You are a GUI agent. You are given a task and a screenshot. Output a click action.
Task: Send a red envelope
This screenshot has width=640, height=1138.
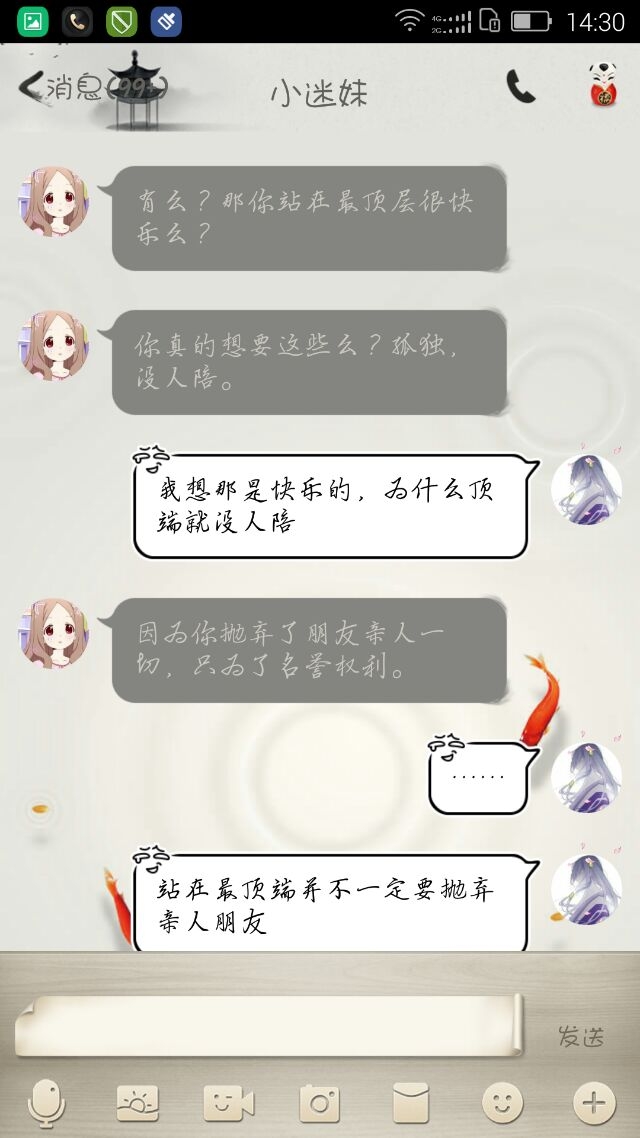(x=411, y=1103)
